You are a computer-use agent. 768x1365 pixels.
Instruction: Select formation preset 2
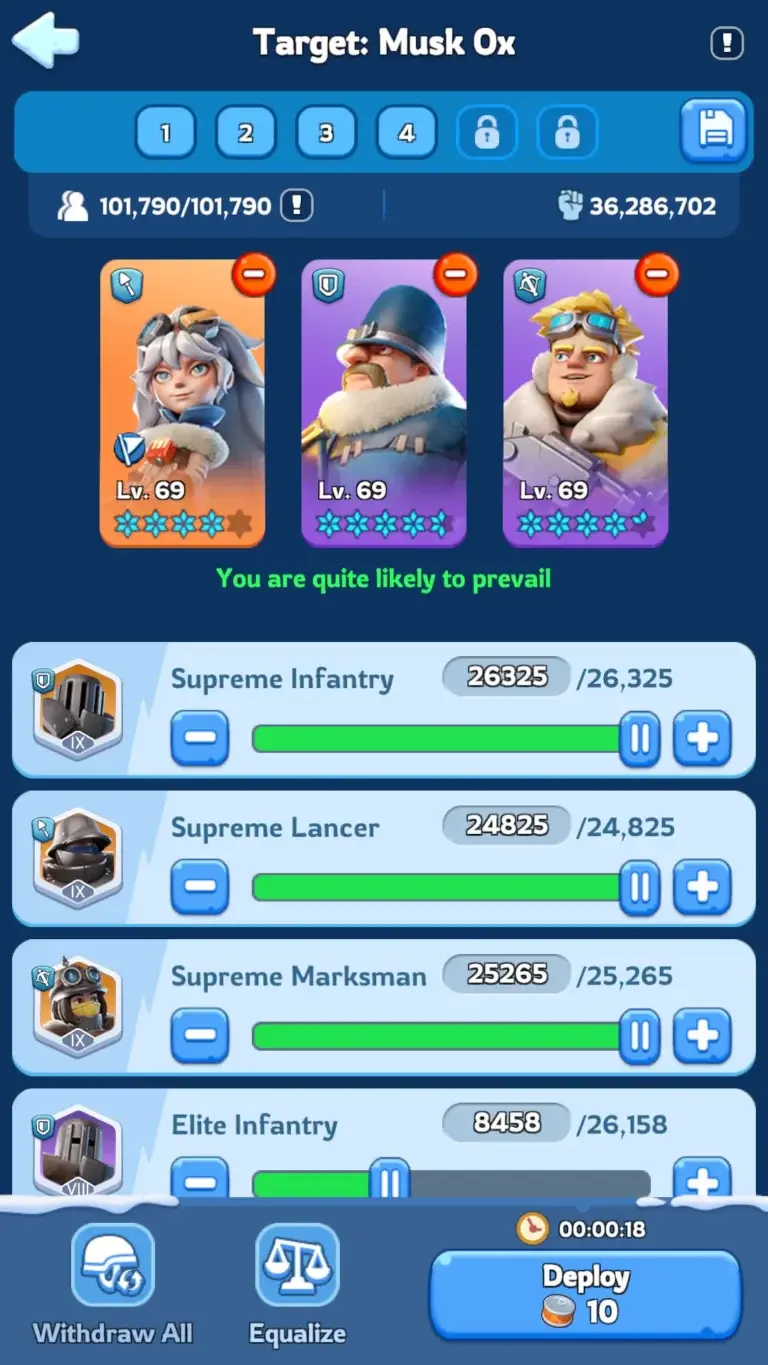pos(245,133)
